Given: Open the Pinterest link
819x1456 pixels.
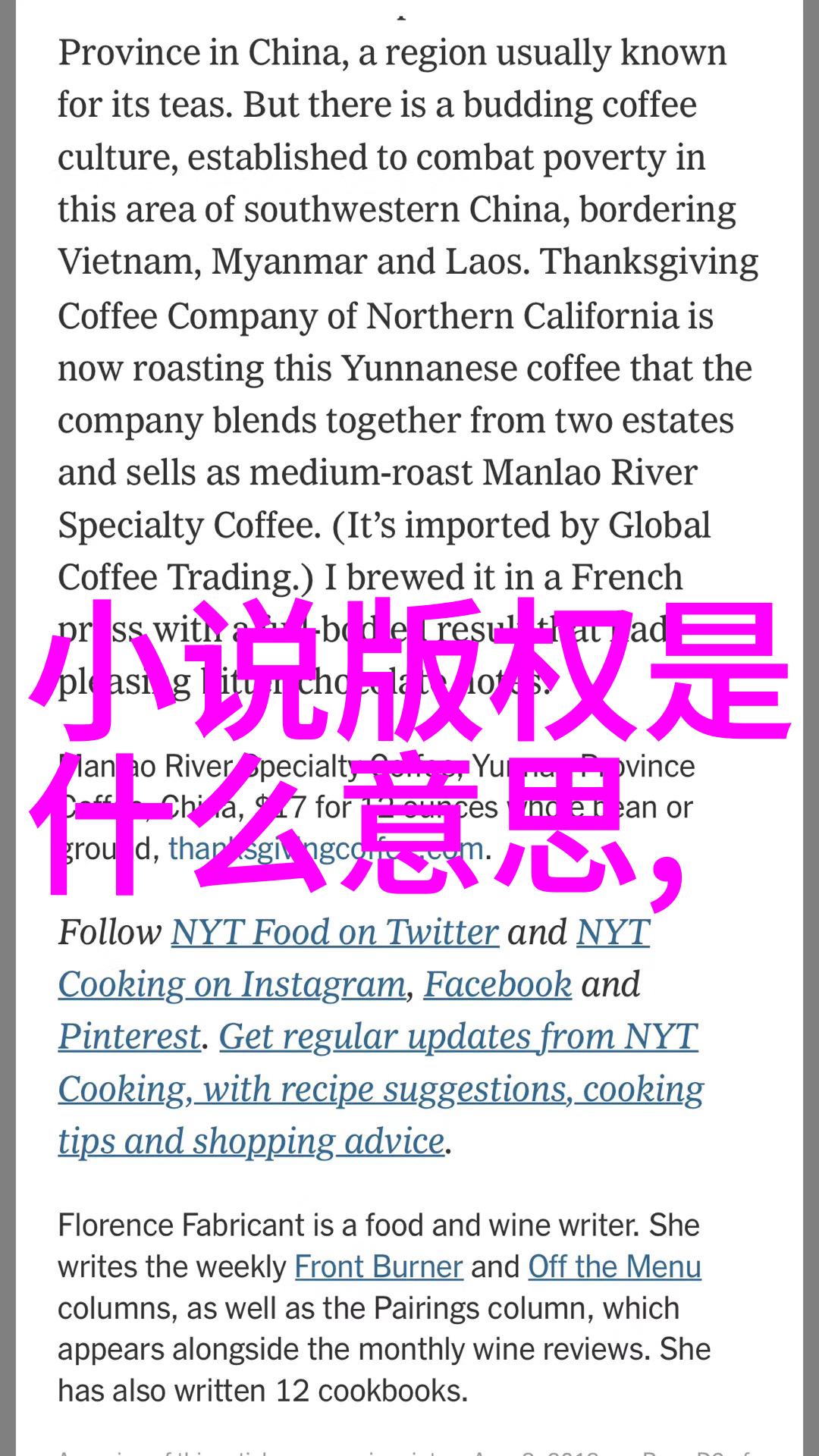Looking at the screenshot, I should click(130, 1037).
